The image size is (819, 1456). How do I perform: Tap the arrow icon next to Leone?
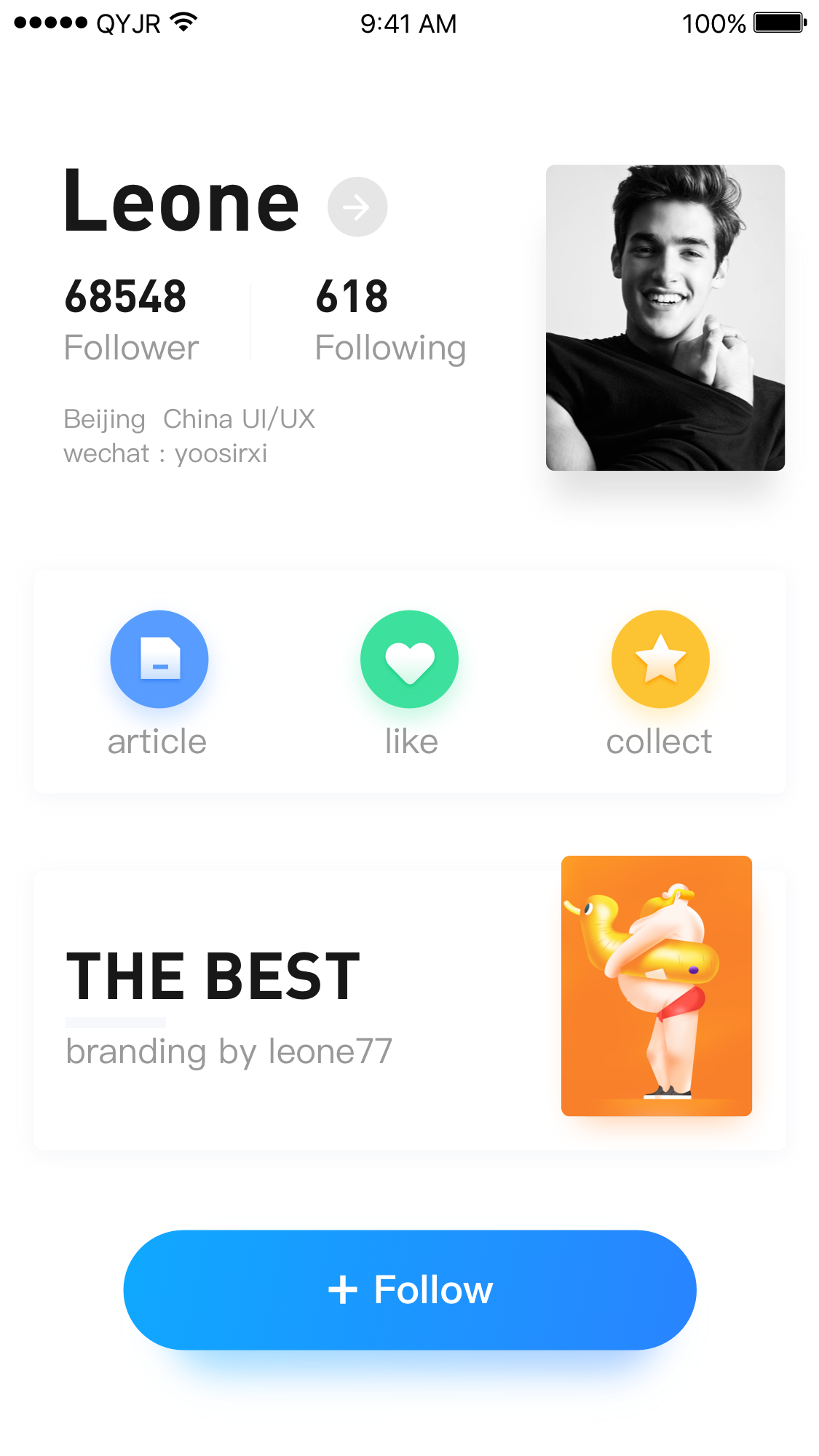357,207
